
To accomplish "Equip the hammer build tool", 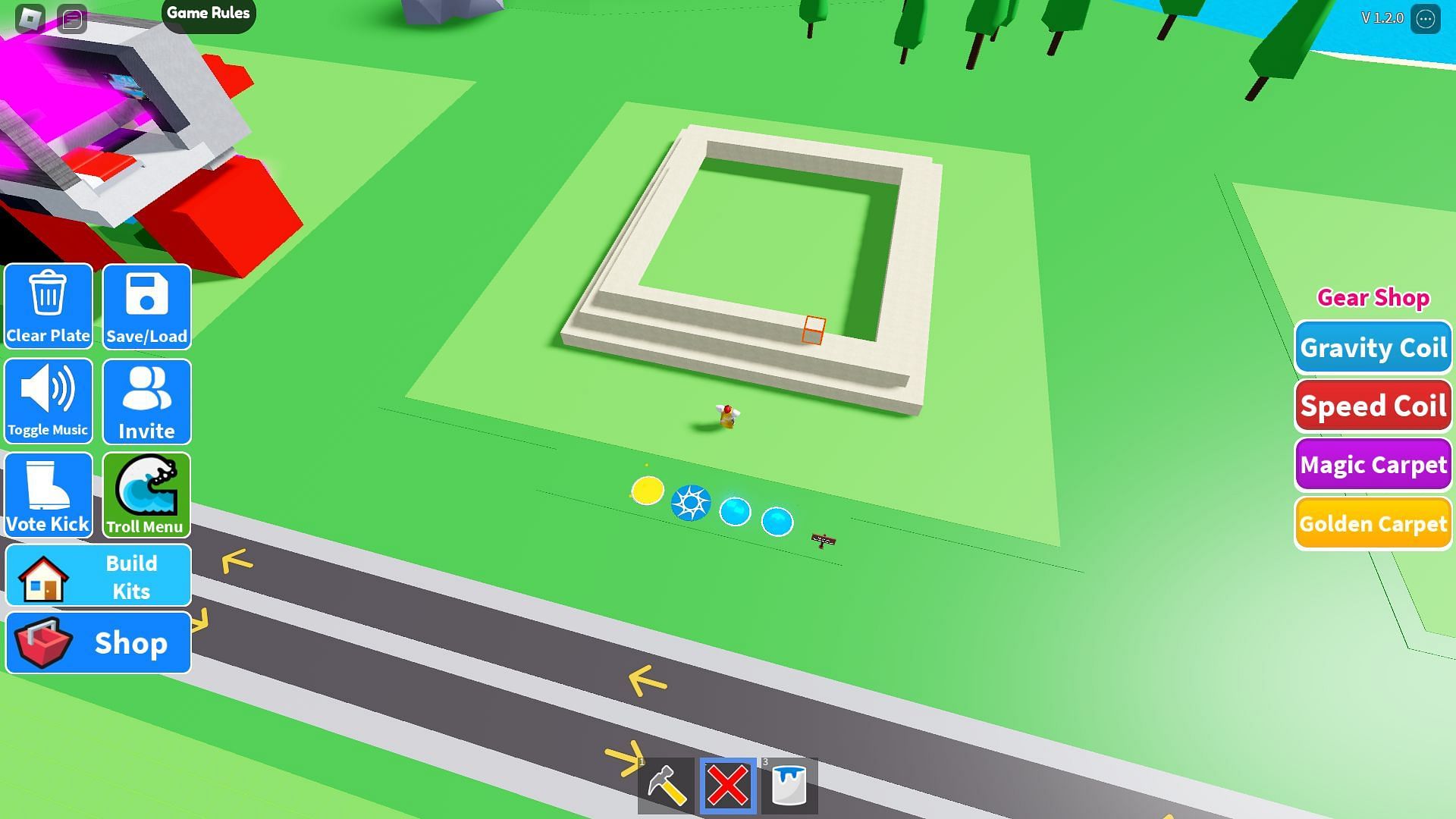I will [667, 786].
